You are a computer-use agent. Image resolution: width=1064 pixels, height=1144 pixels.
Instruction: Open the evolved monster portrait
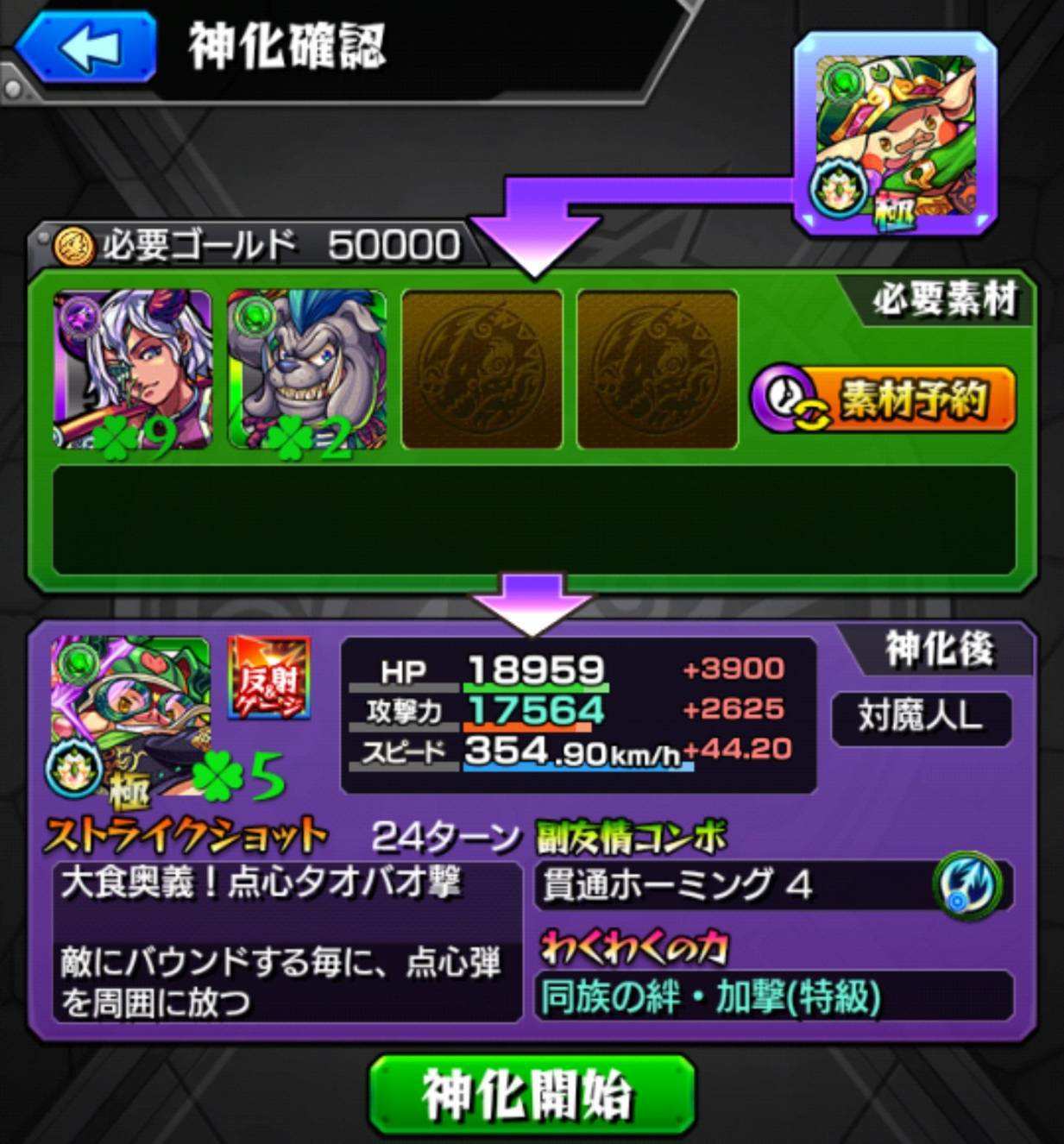point(129,716)
